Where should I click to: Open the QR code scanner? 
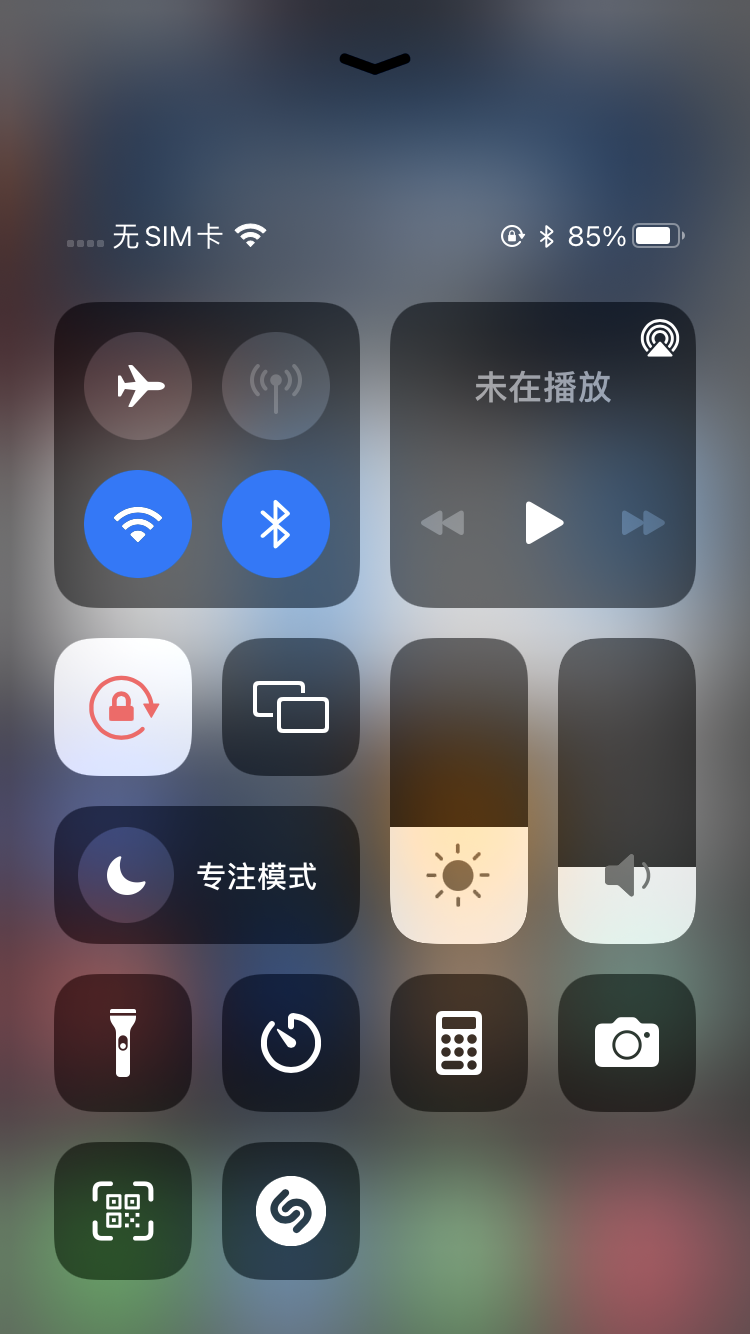point(123,1211)
